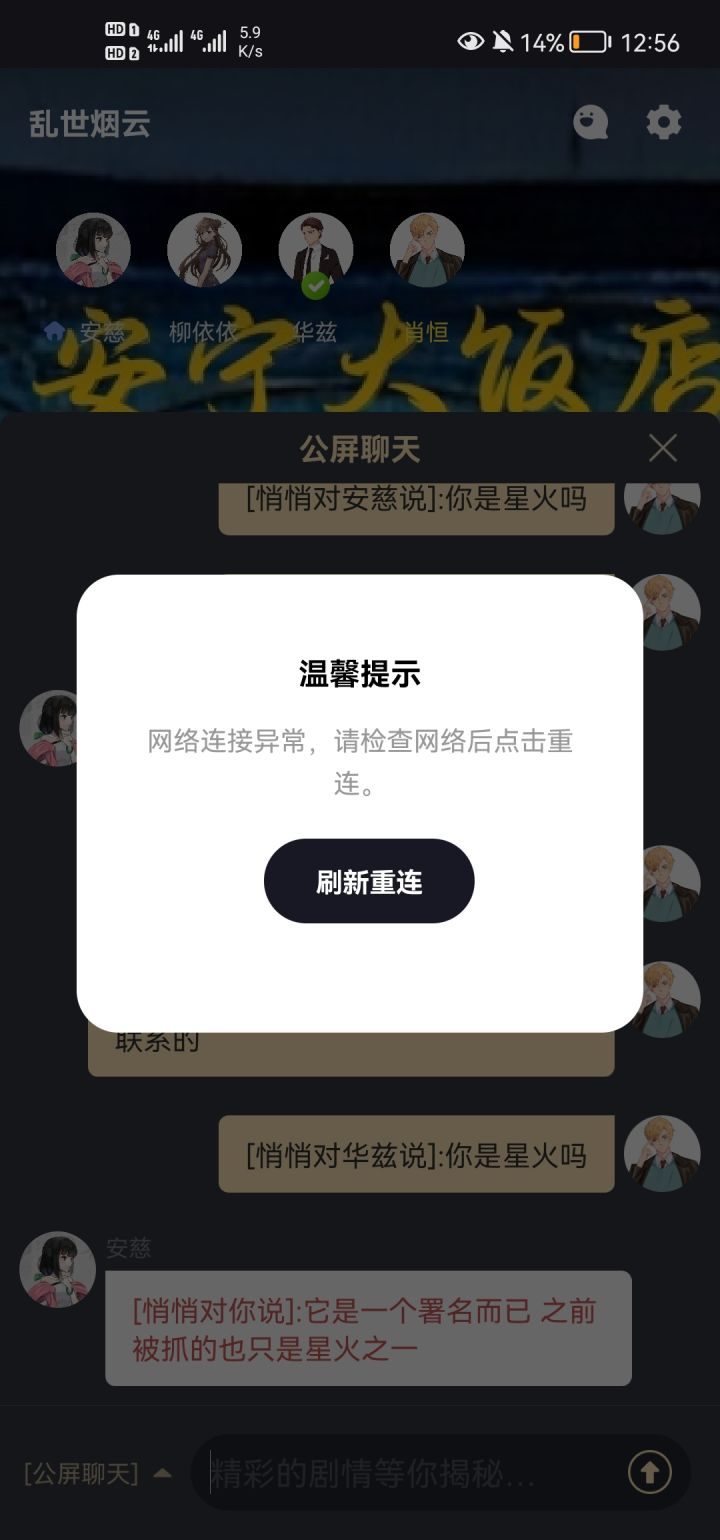Viewport: 720px width, 1540px height.
Task: Tap the send arrow to submit a message
Action: (x=649, y=1473)
